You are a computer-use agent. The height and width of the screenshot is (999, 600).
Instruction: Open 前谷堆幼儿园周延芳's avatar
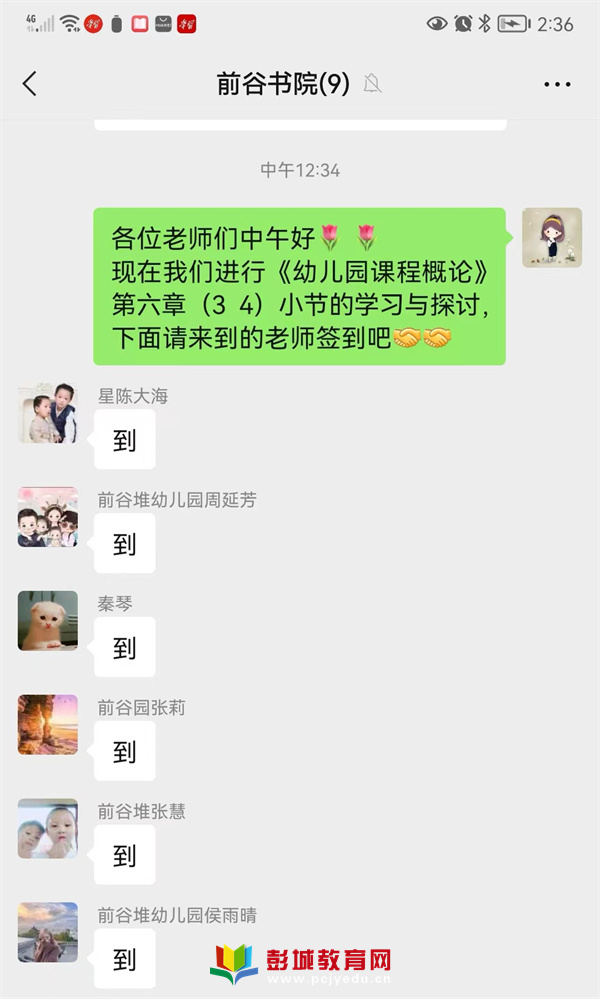coord(48,517)
